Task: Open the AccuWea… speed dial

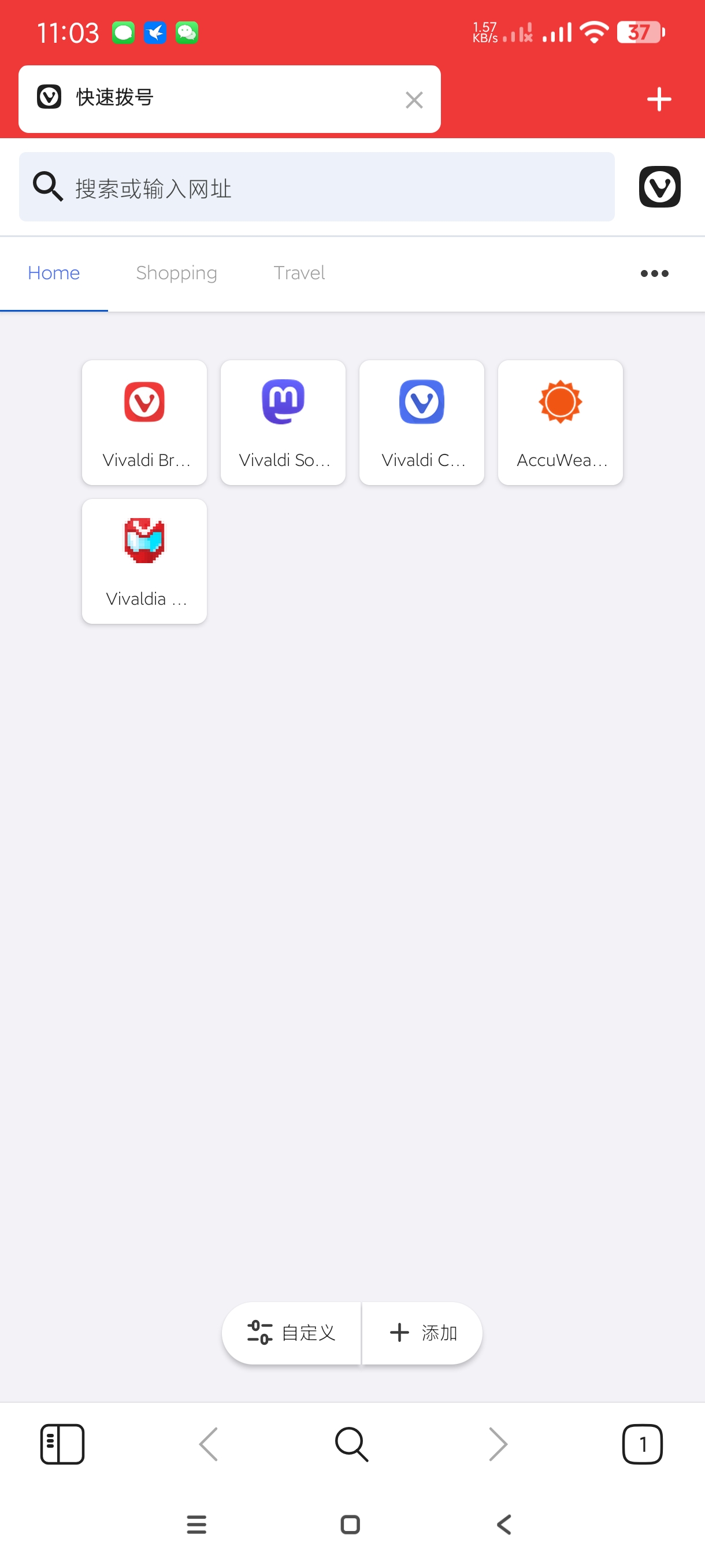Action: 560,423
